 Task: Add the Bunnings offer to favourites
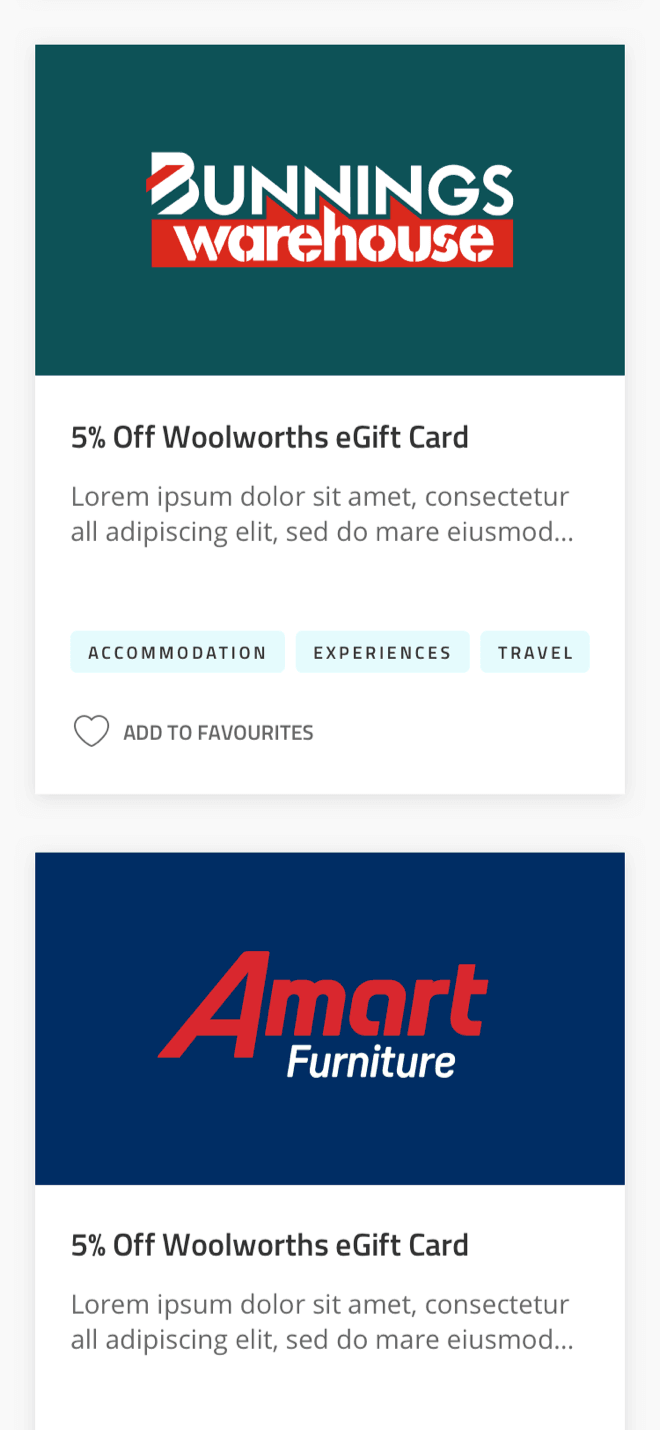tap(194, 732)
